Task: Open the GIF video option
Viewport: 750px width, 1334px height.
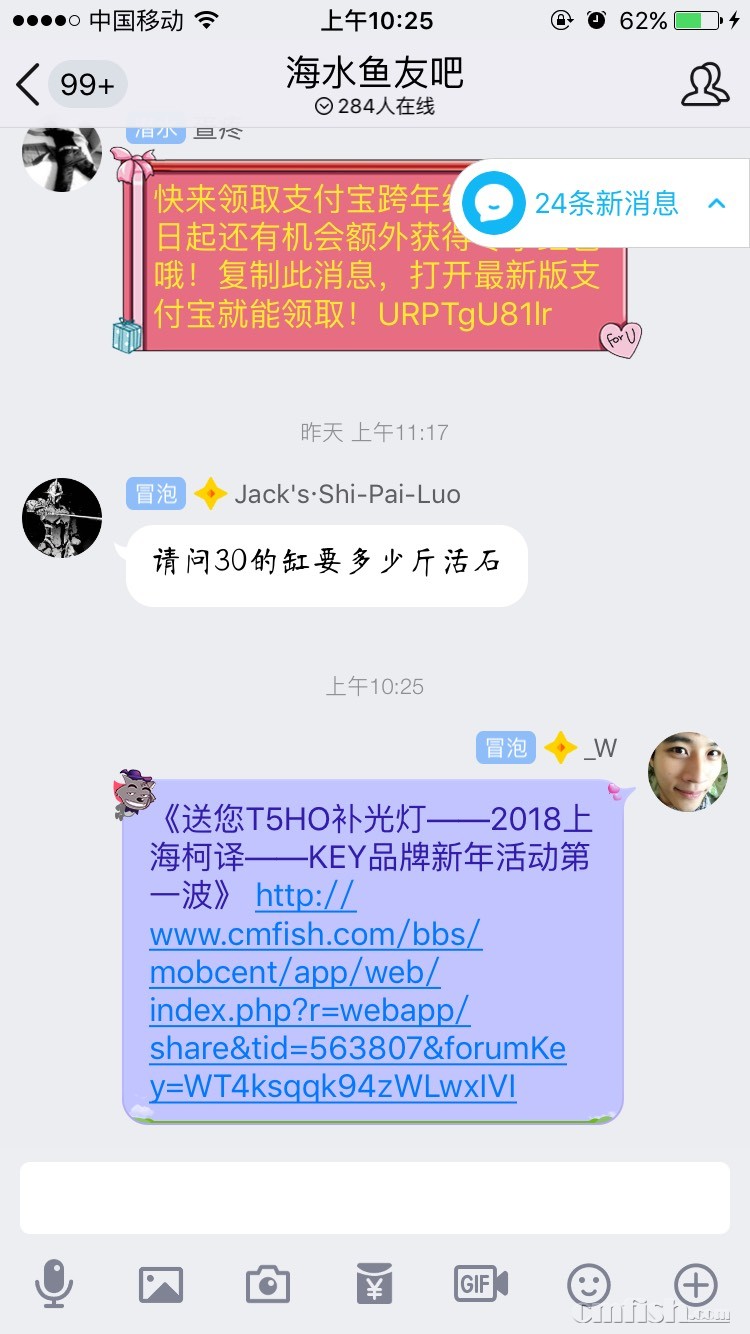Action: pos(481,1284)
